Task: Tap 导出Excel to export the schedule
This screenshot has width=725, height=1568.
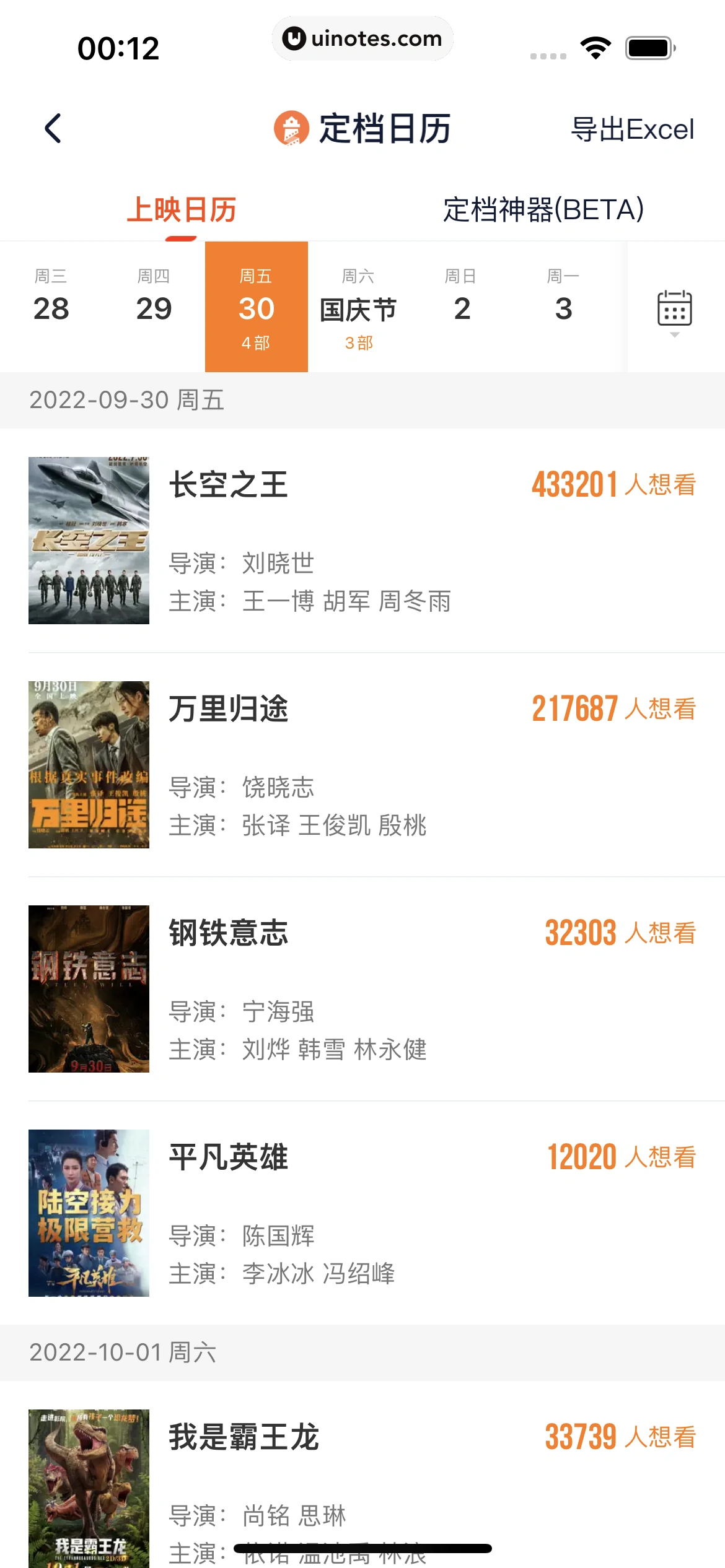Action: pos(631,130)
